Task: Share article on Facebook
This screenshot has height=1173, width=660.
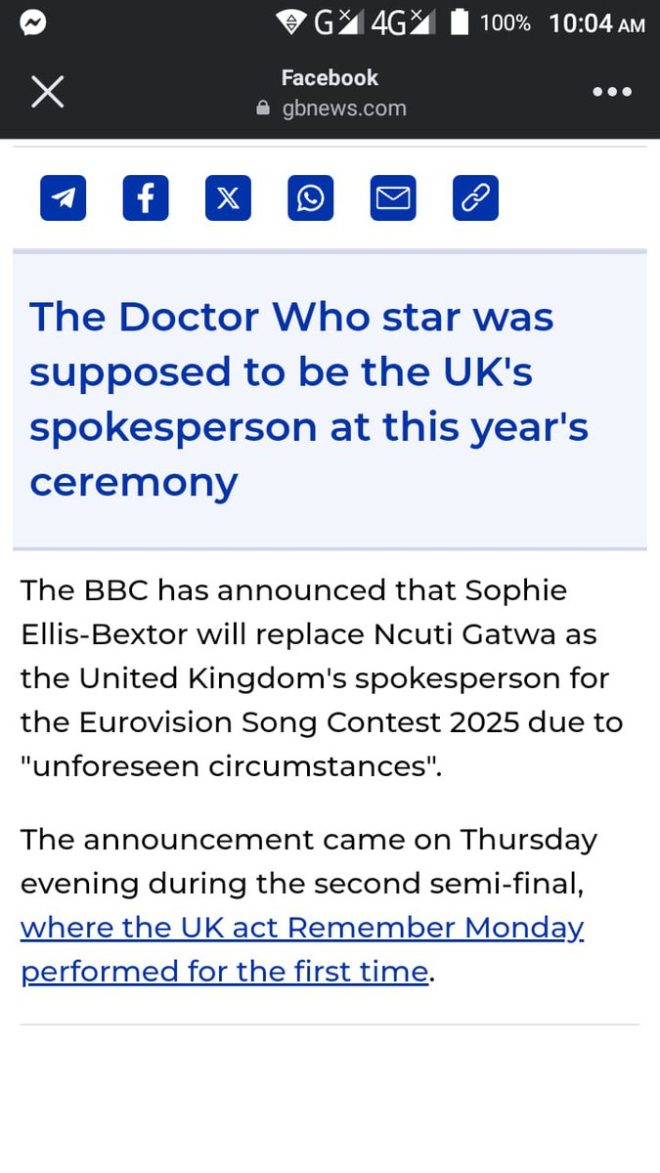Action: [146, 198]
